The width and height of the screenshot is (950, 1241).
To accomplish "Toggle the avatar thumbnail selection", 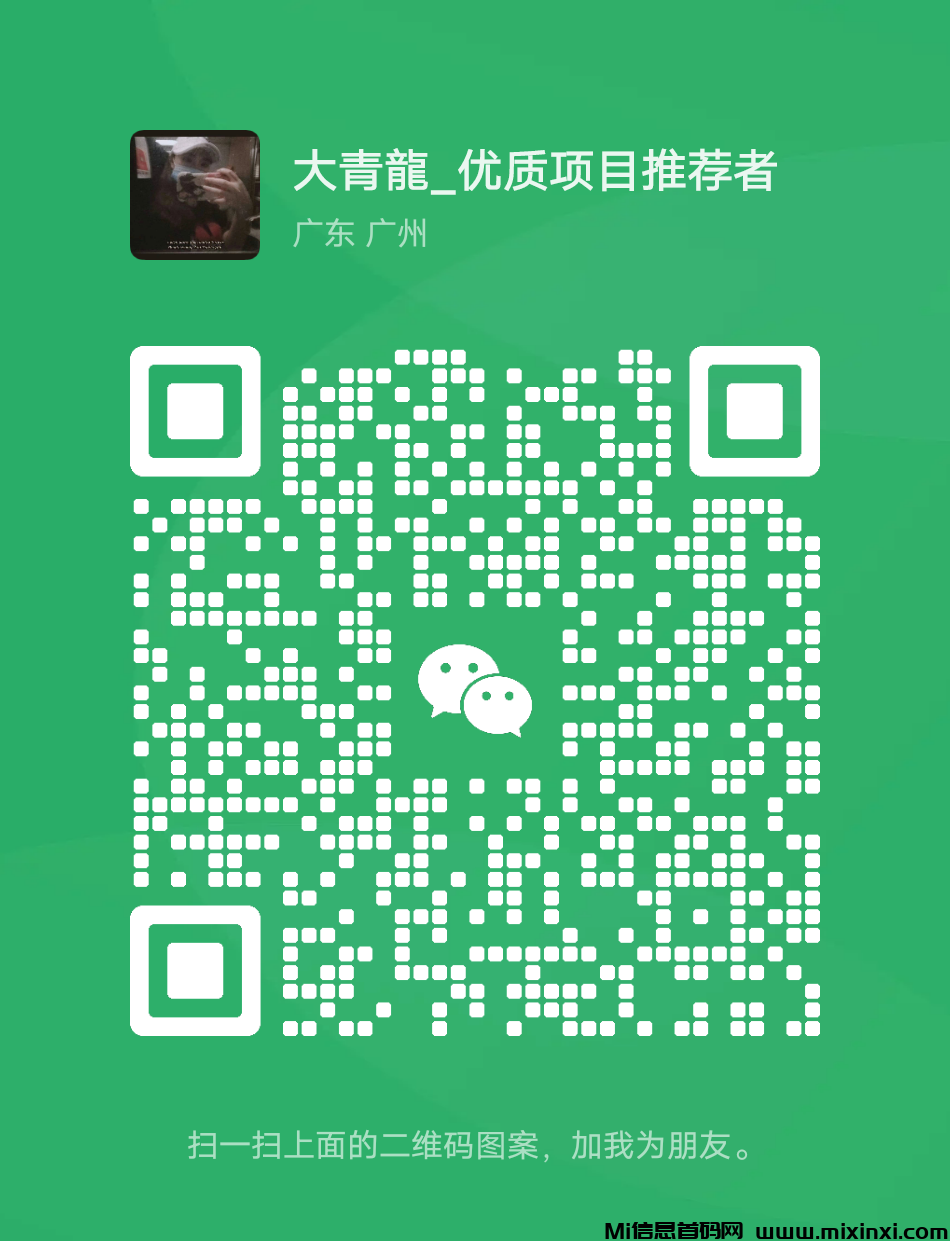I will click(x=195, y=195).
